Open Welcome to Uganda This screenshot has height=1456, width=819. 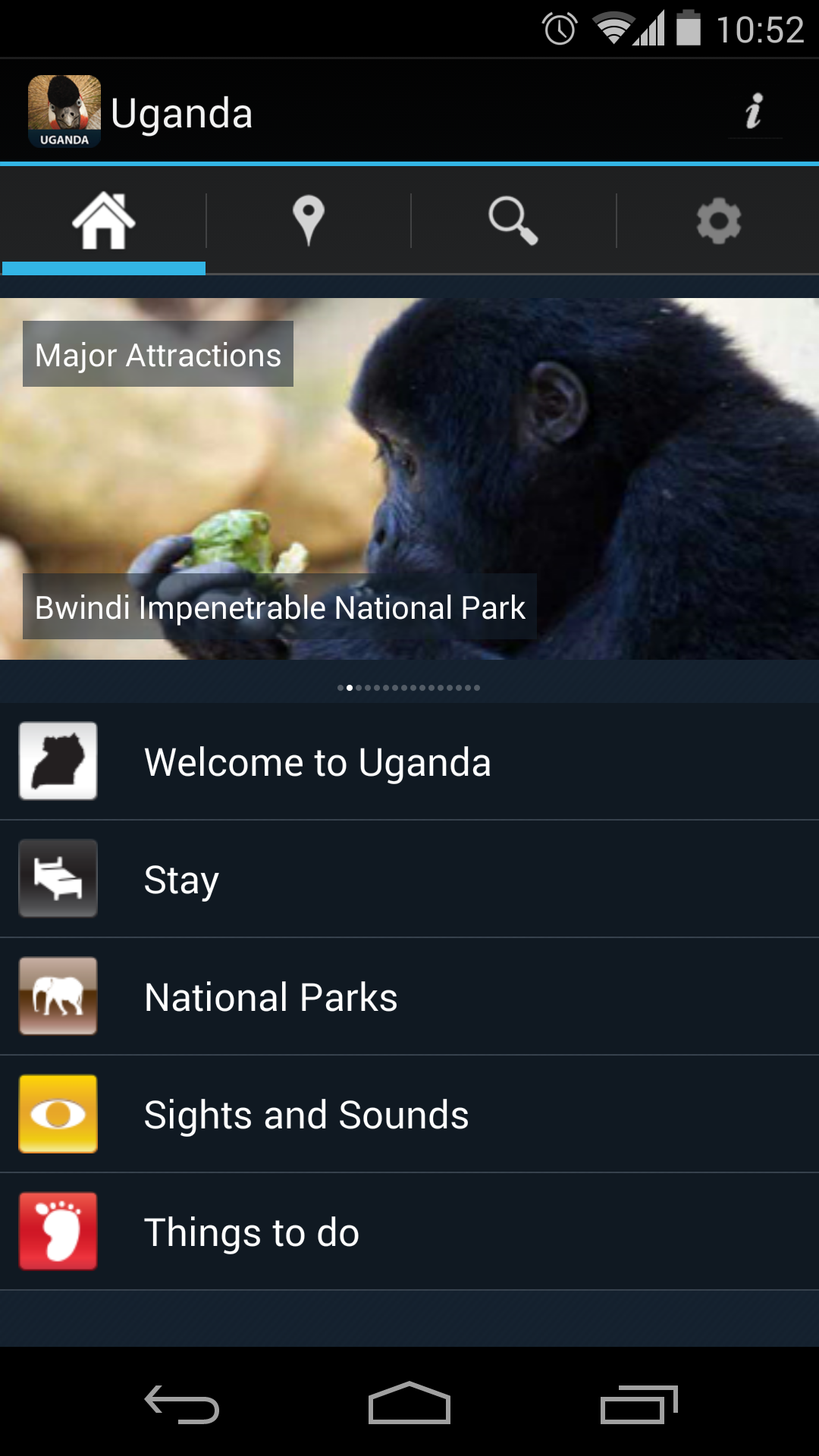[409, 761]
